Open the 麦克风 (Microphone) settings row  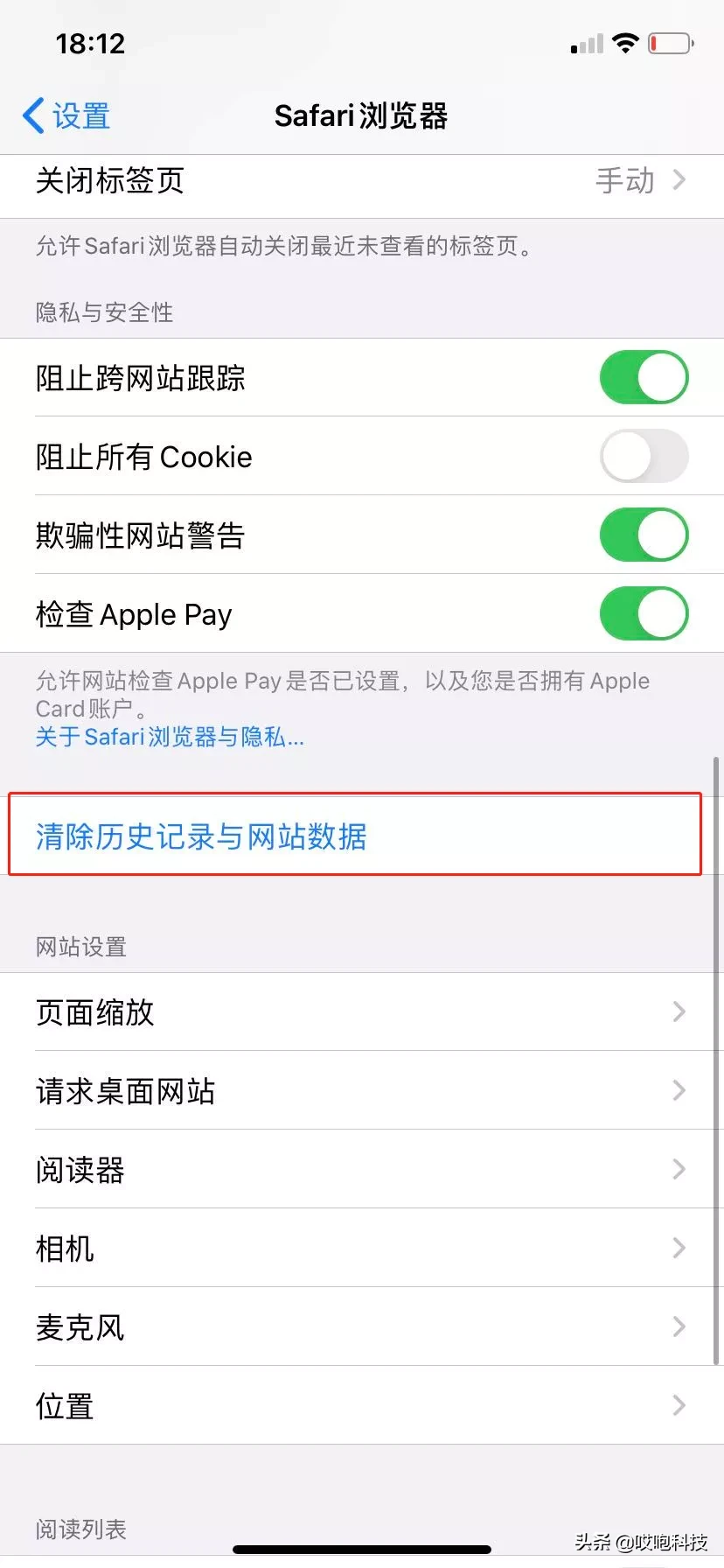362,1327
